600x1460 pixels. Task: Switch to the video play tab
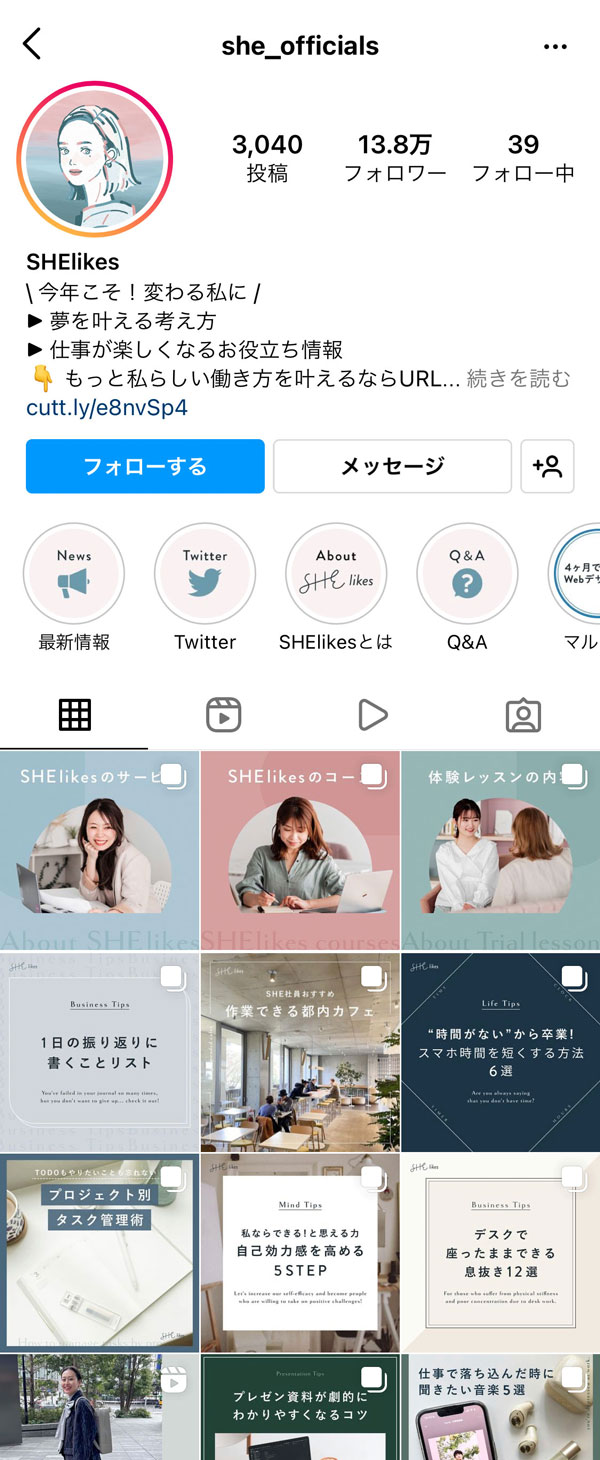point(372,715)
